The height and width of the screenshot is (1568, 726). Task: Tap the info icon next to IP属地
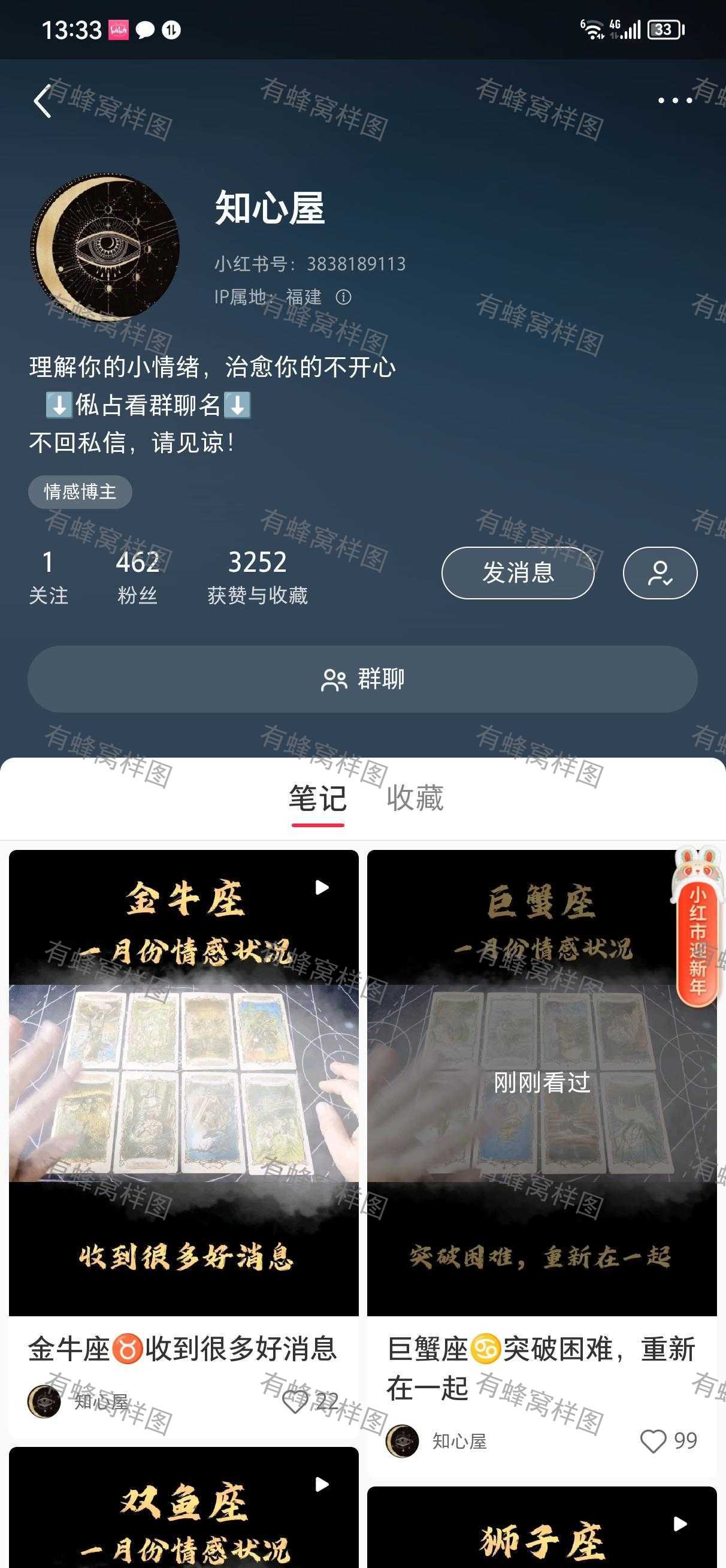pyautogui.click(x=343, y=297)
